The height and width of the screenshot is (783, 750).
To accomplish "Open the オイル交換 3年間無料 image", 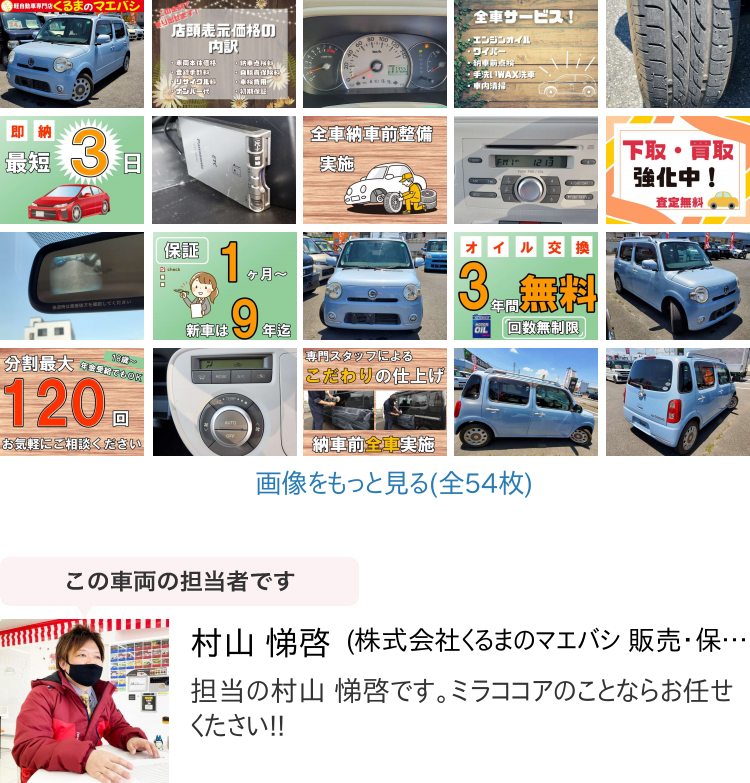I will pos(526,286).
